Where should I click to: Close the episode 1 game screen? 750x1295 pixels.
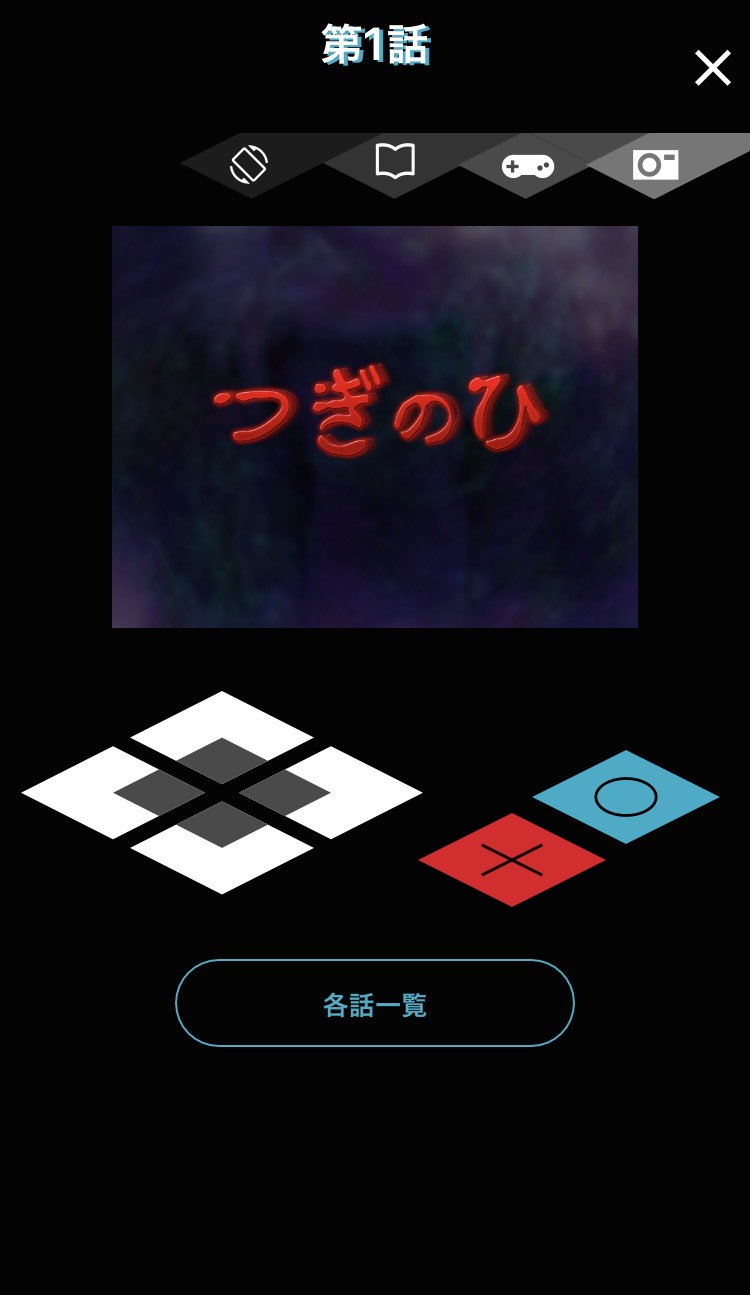pyautogui.click(x=712, y=68)
